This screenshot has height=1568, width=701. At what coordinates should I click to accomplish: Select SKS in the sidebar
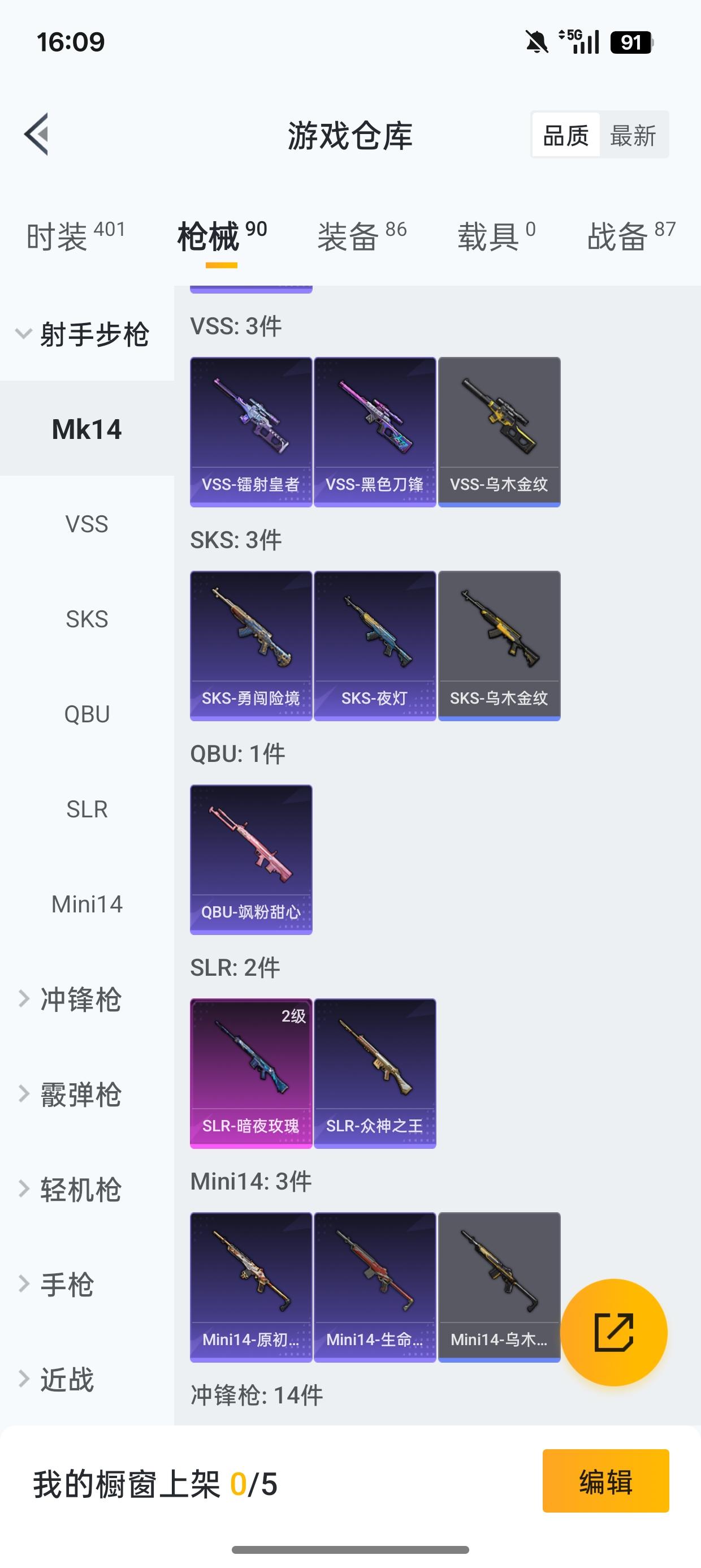coord(87,619)
